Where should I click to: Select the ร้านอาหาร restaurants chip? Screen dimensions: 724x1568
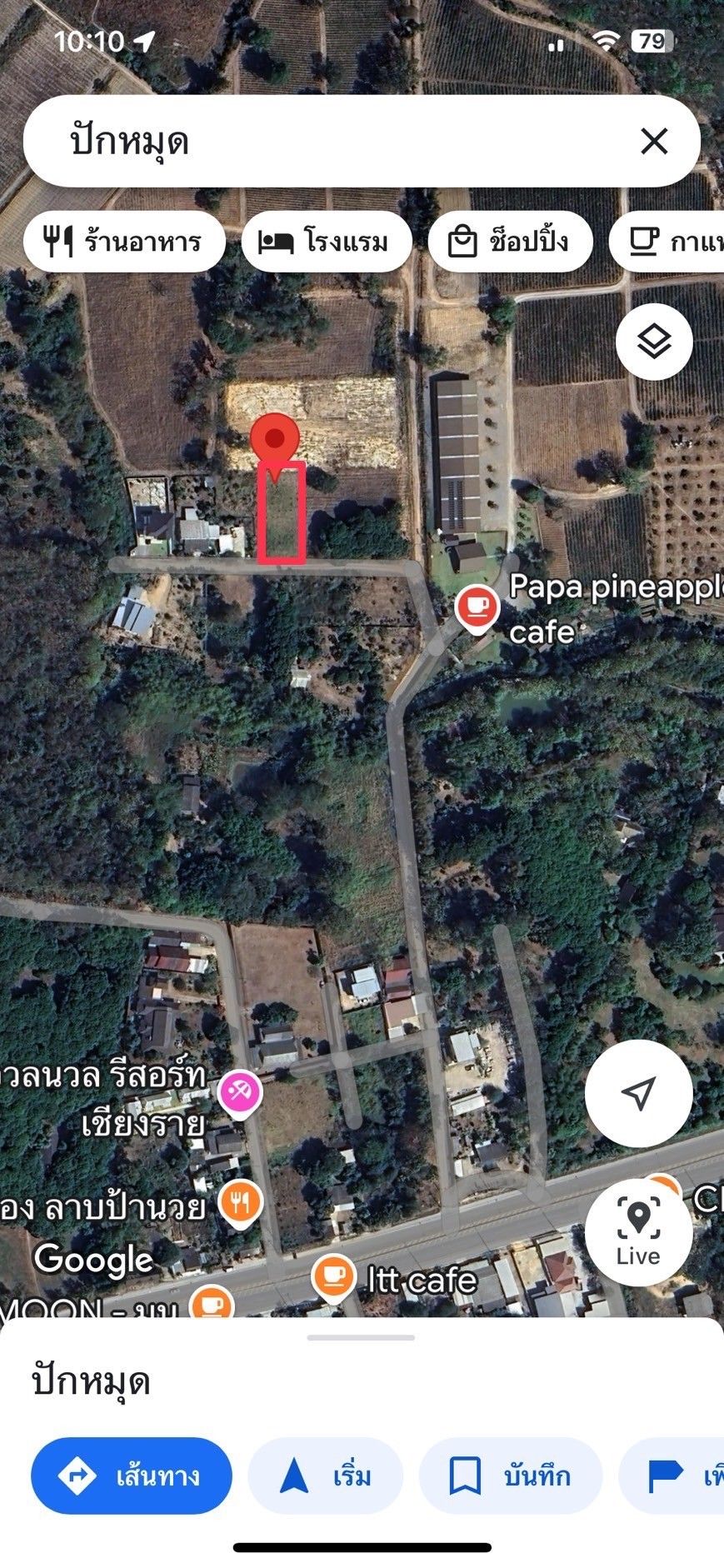click(x=124, y=242)
